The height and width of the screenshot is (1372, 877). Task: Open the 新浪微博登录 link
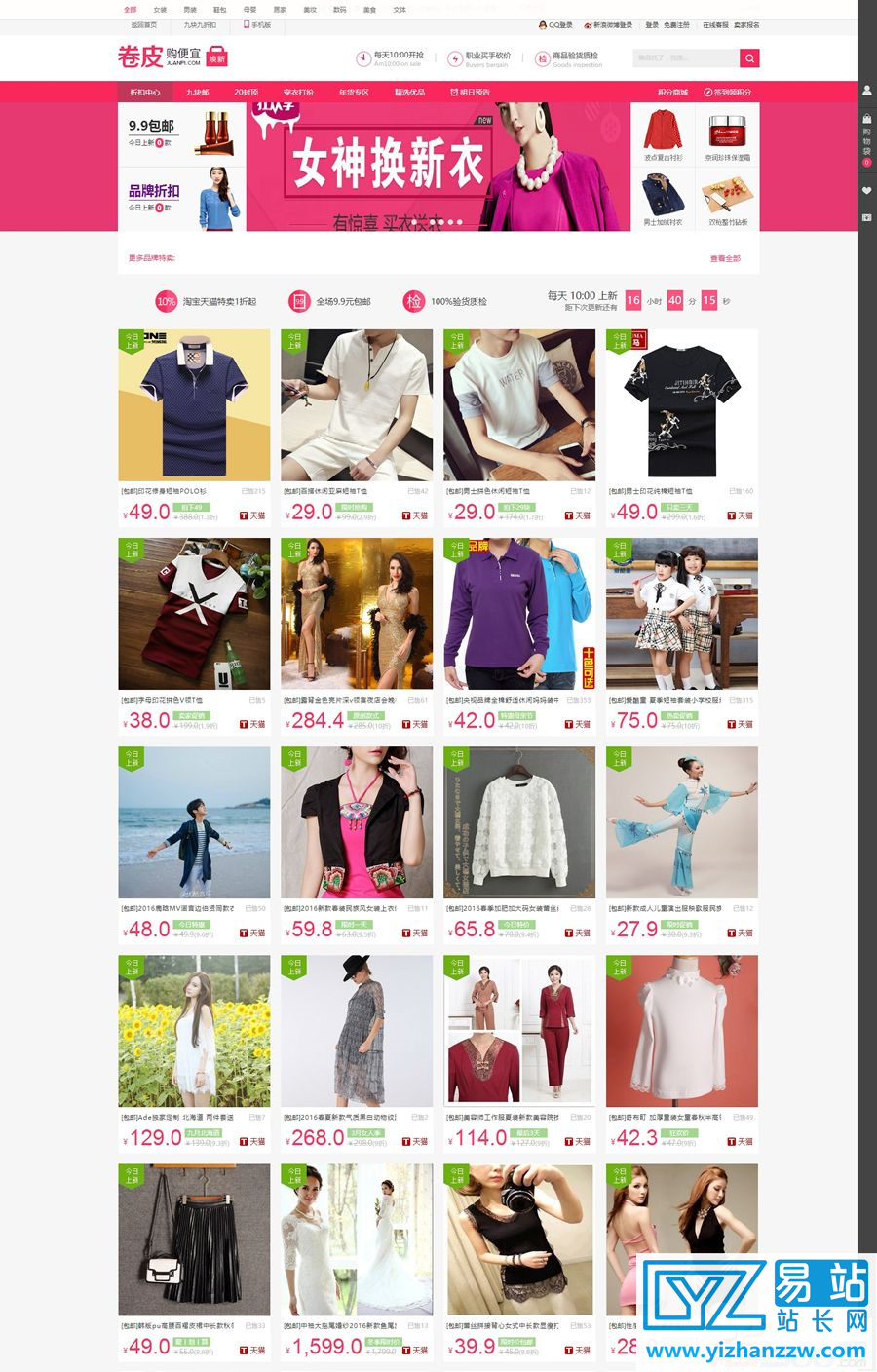click(x=608, y=25)
